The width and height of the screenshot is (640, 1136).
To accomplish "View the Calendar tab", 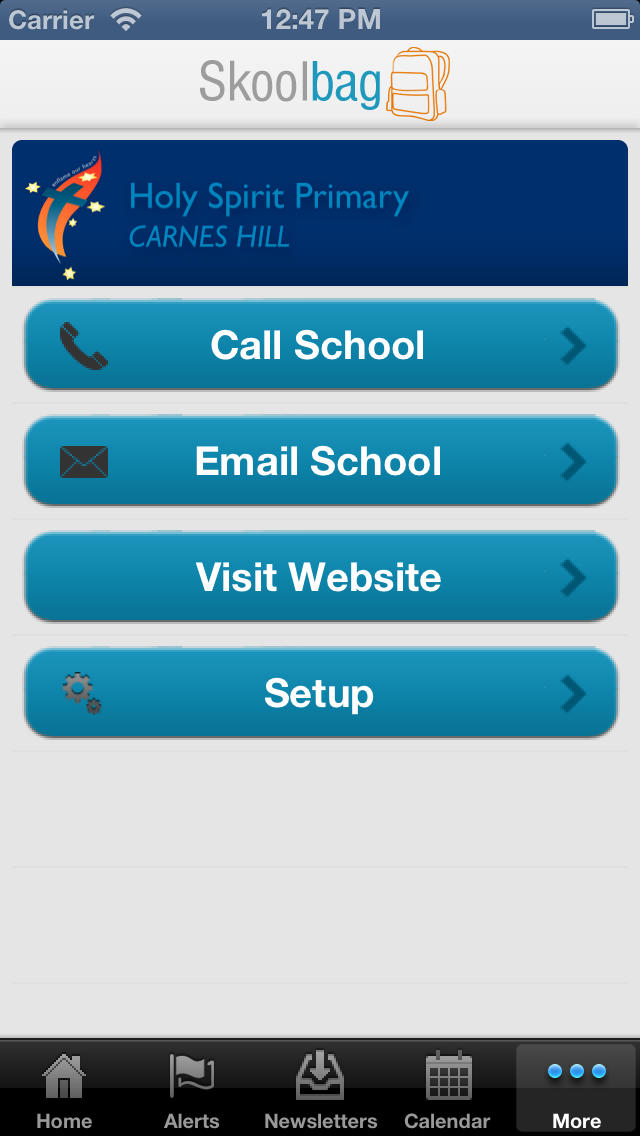I will click(447, 1089).
